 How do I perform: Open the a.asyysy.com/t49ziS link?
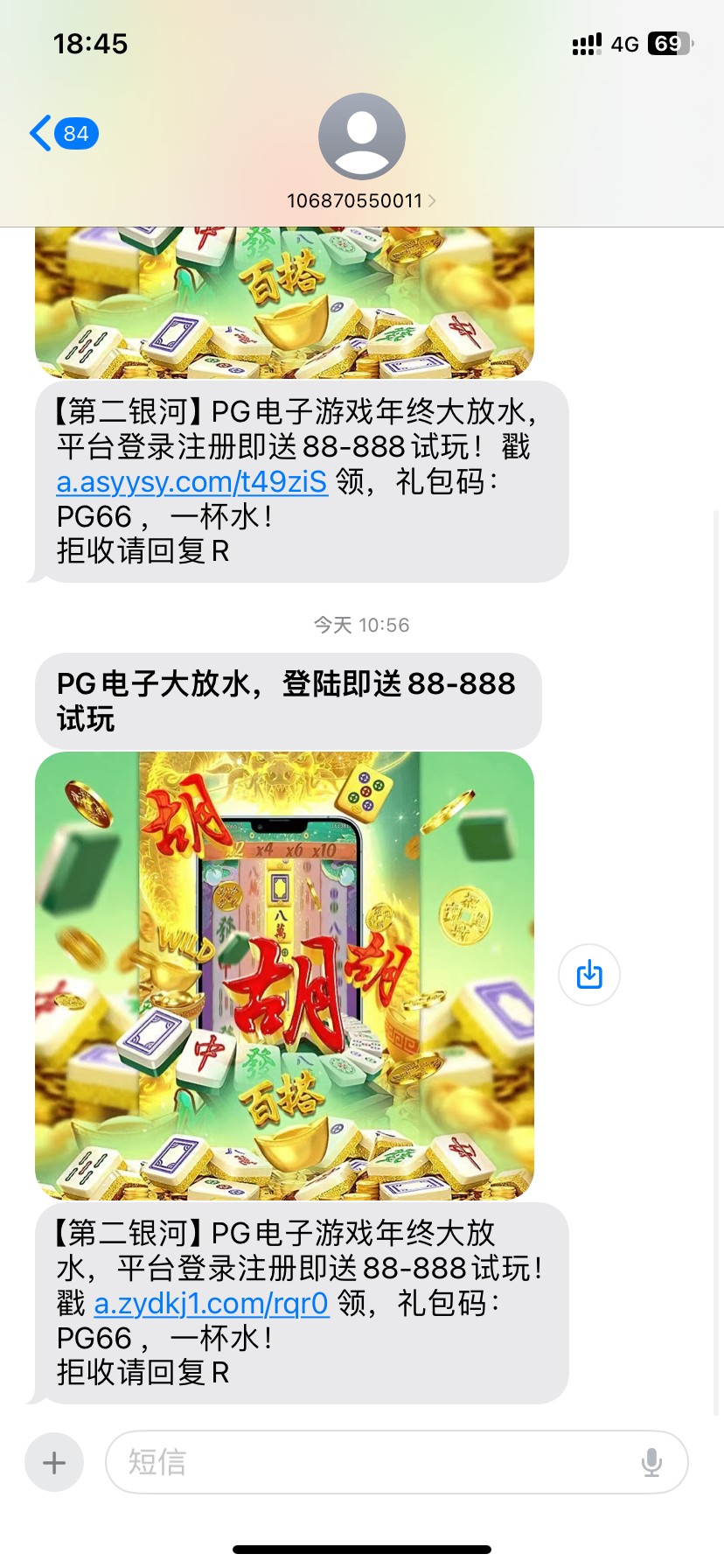(191, 482)
